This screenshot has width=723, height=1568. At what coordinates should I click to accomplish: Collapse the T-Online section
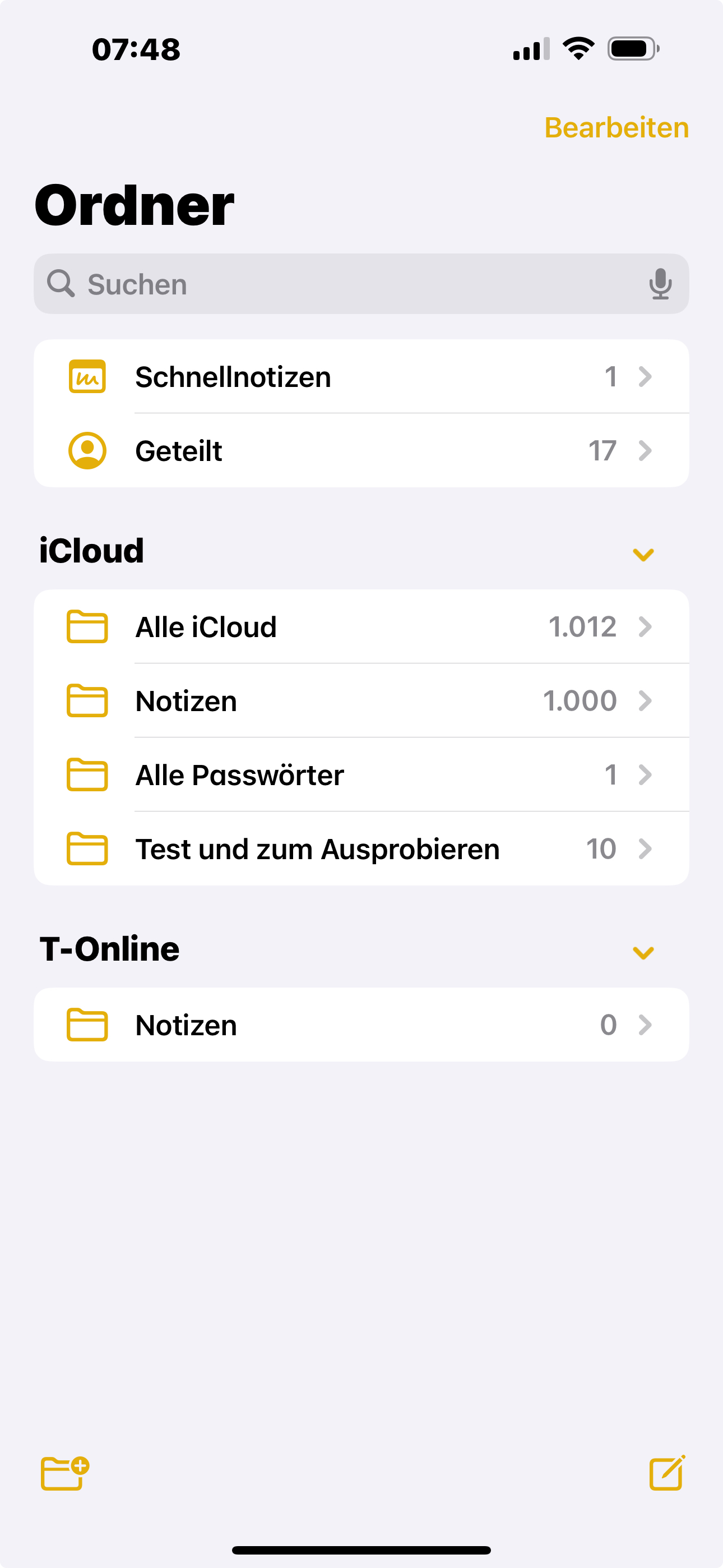pos(643,952)
